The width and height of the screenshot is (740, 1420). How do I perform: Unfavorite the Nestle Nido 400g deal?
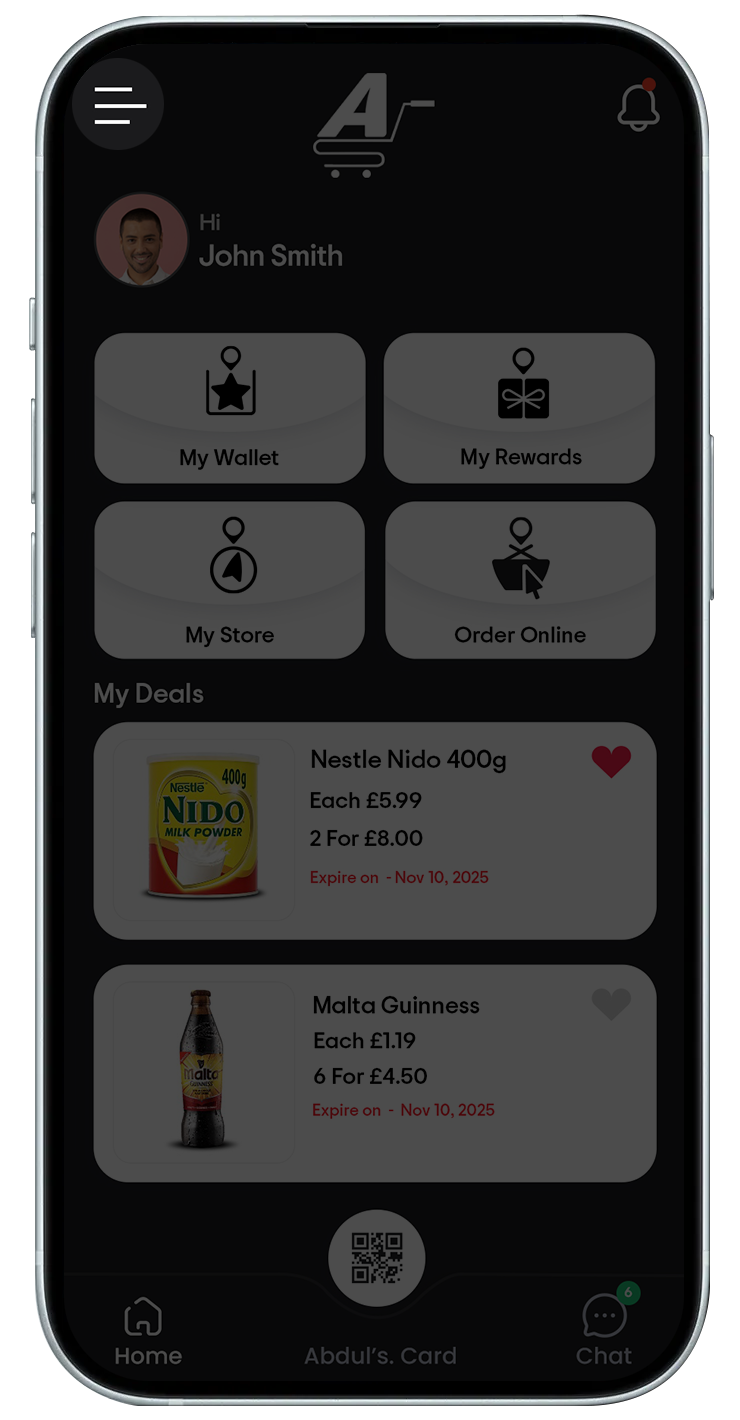(x=611, y=762)
